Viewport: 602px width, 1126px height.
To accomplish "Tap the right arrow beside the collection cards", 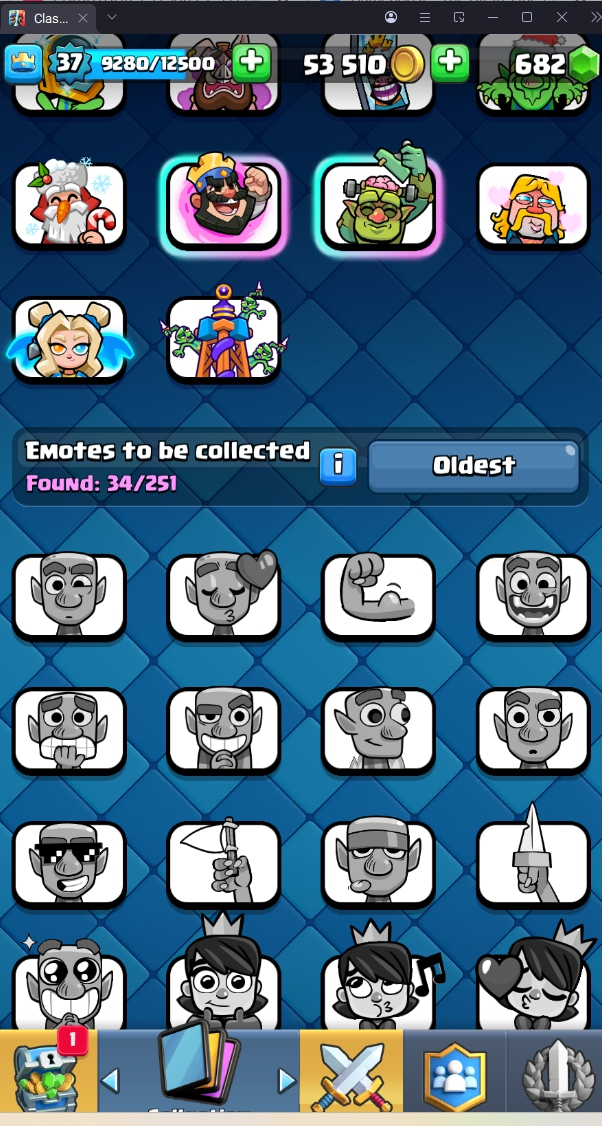I will 287,1080.
